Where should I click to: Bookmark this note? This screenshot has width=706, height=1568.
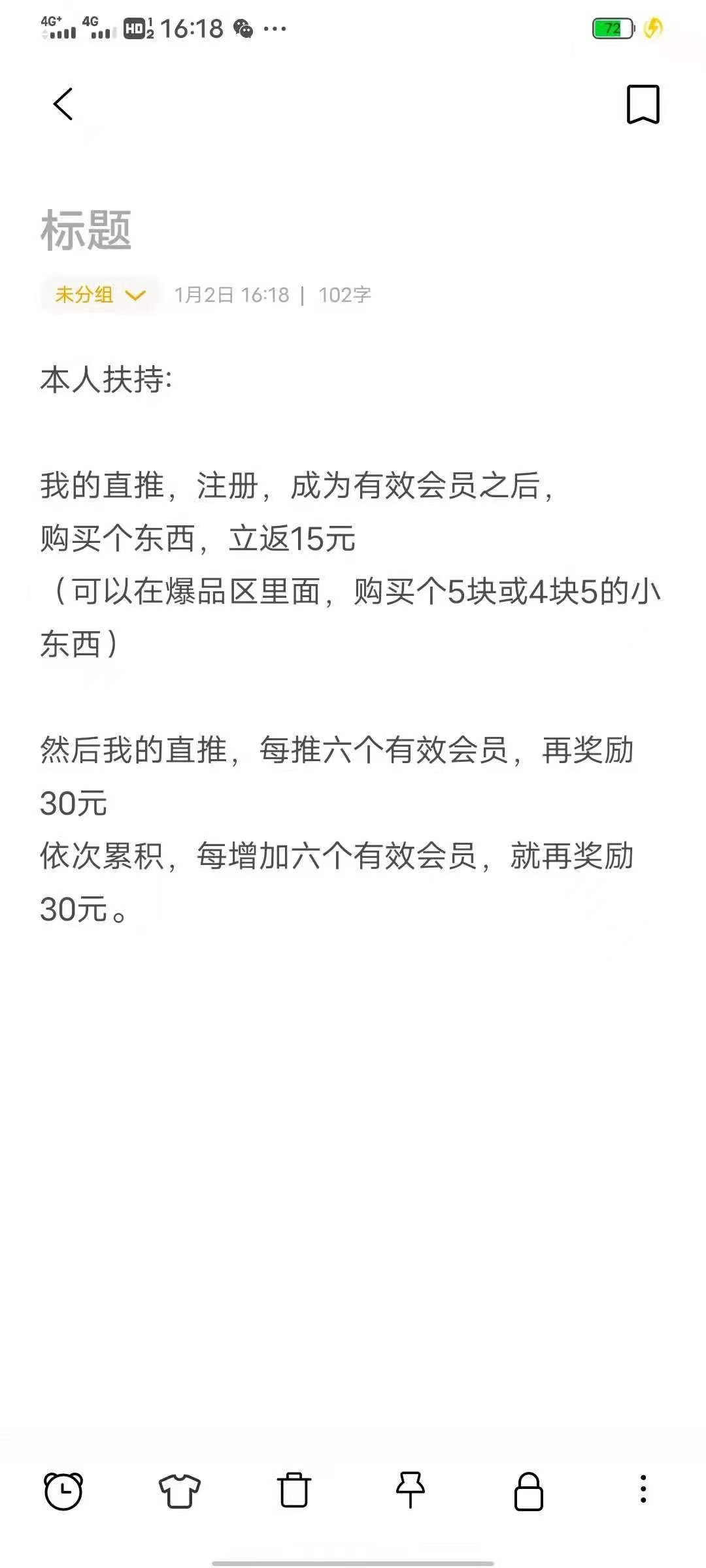coord(643,104)
